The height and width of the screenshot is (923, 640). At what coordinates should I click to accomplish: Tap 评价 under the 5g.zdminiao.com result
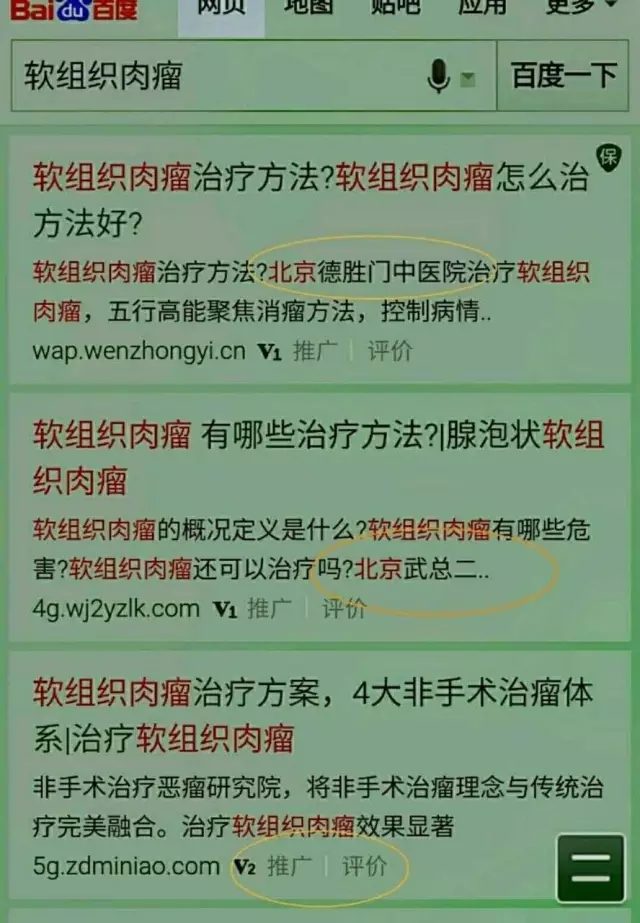coord(364,866)
